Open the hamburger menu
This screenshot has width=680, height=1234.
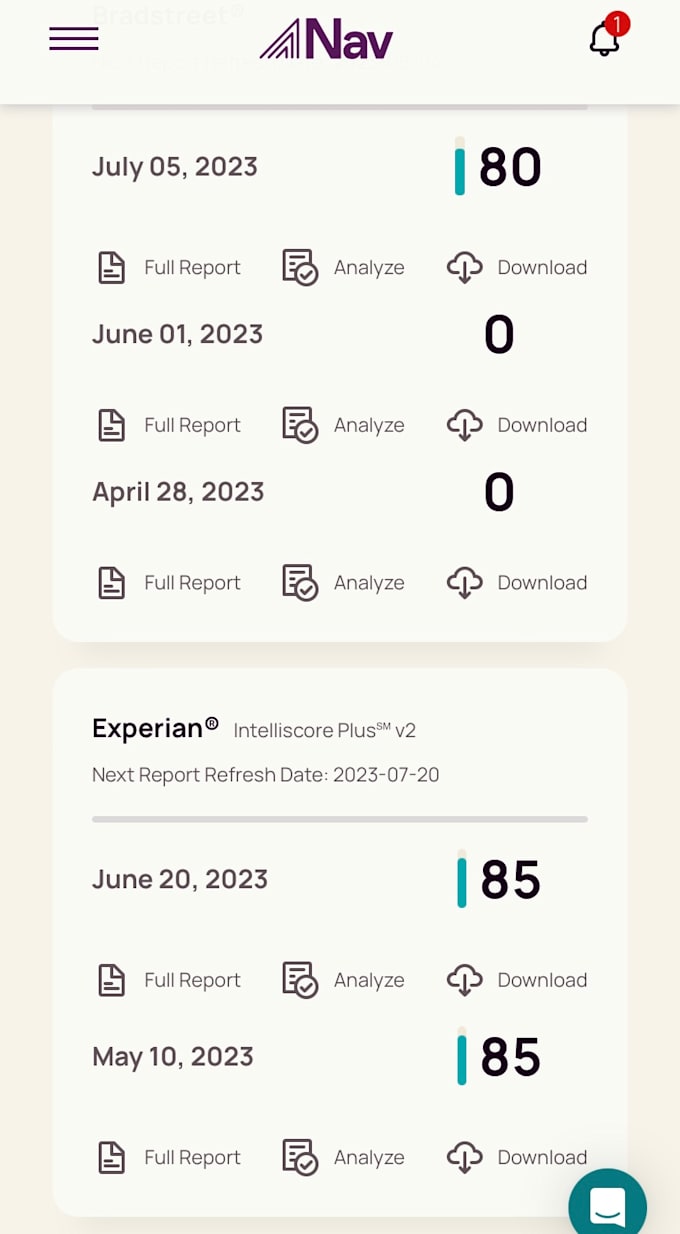(74, 39)
